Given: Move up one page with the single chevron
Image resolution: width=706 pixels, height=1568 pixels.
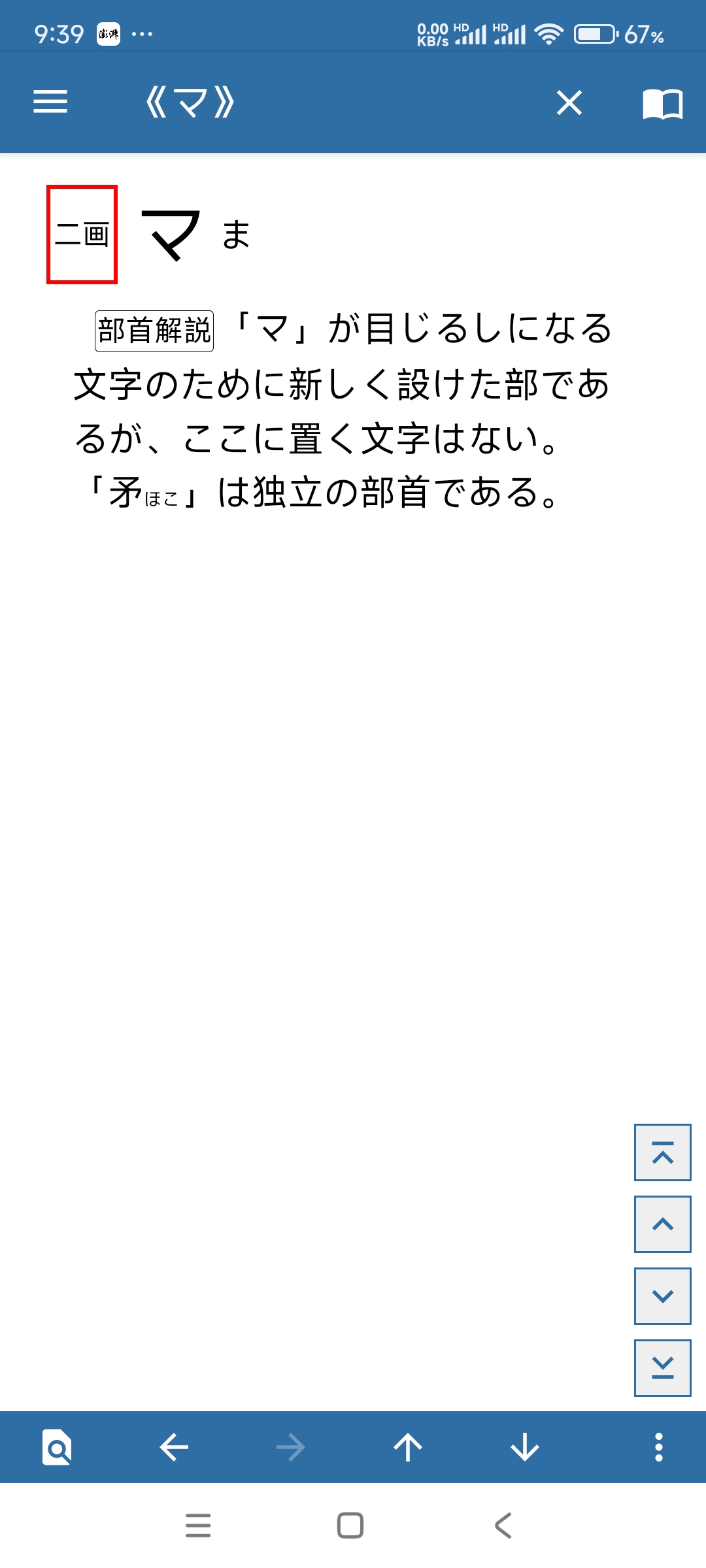Looking at the screenshot, I should [662, 1224].
